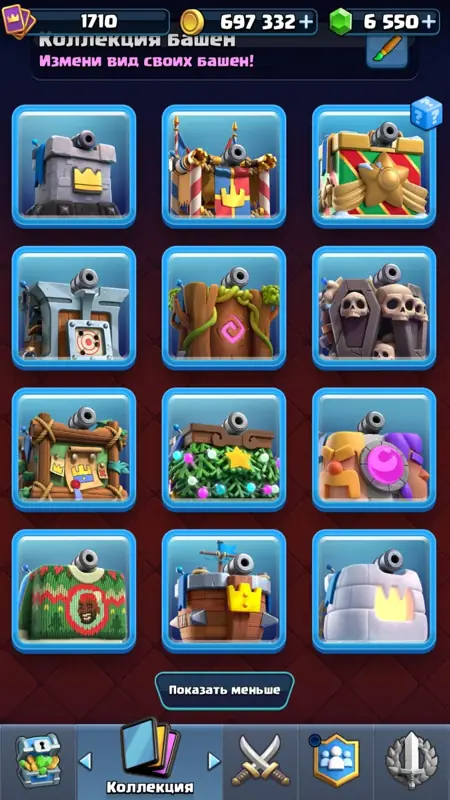Switch to the crossed swords battle tab
The image size is (450, 800).
pyautogui.click(x=260, y=762)
